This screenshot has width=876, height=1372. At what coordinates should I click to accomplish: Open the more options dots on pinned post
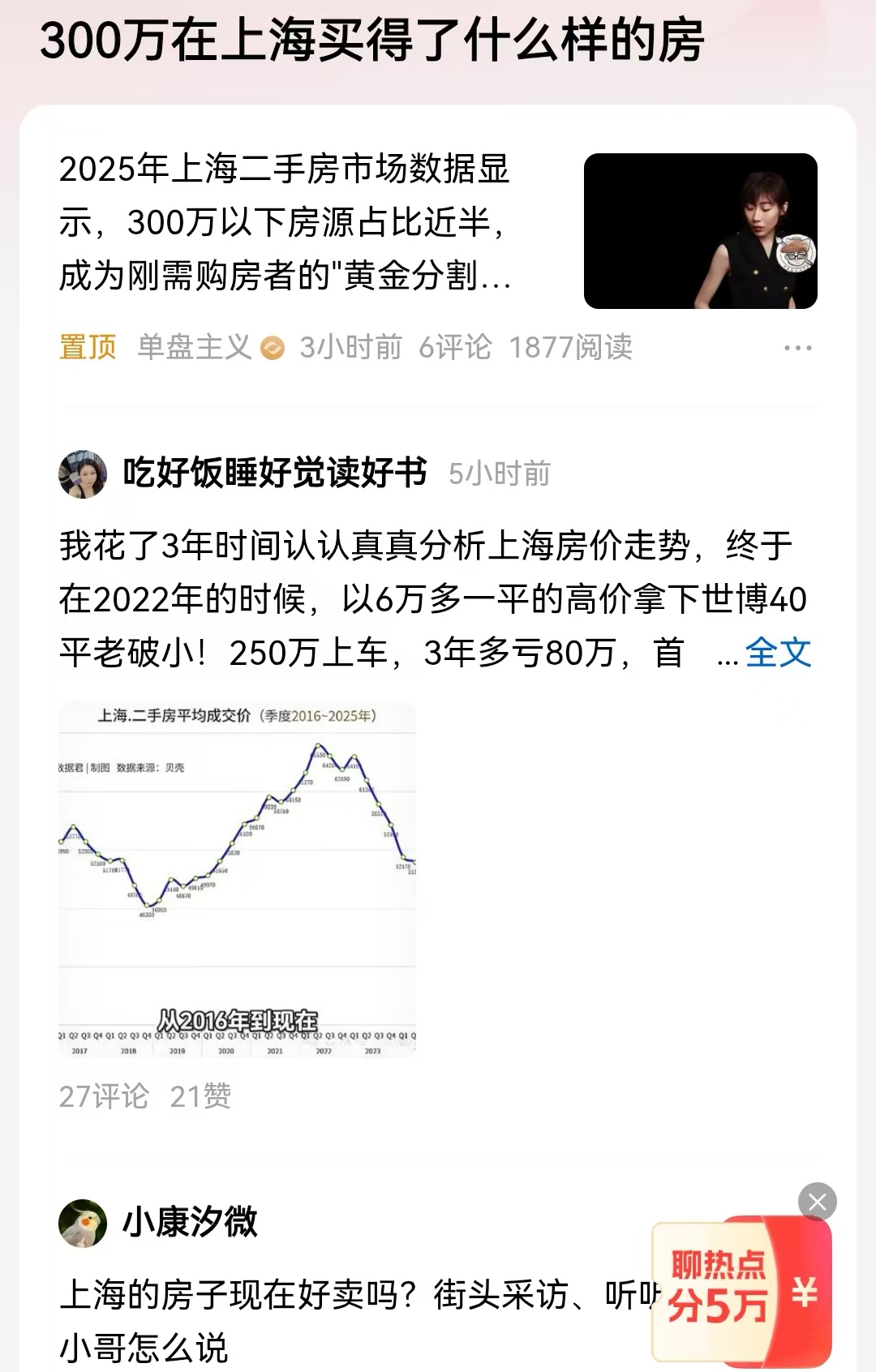point(797,348)
